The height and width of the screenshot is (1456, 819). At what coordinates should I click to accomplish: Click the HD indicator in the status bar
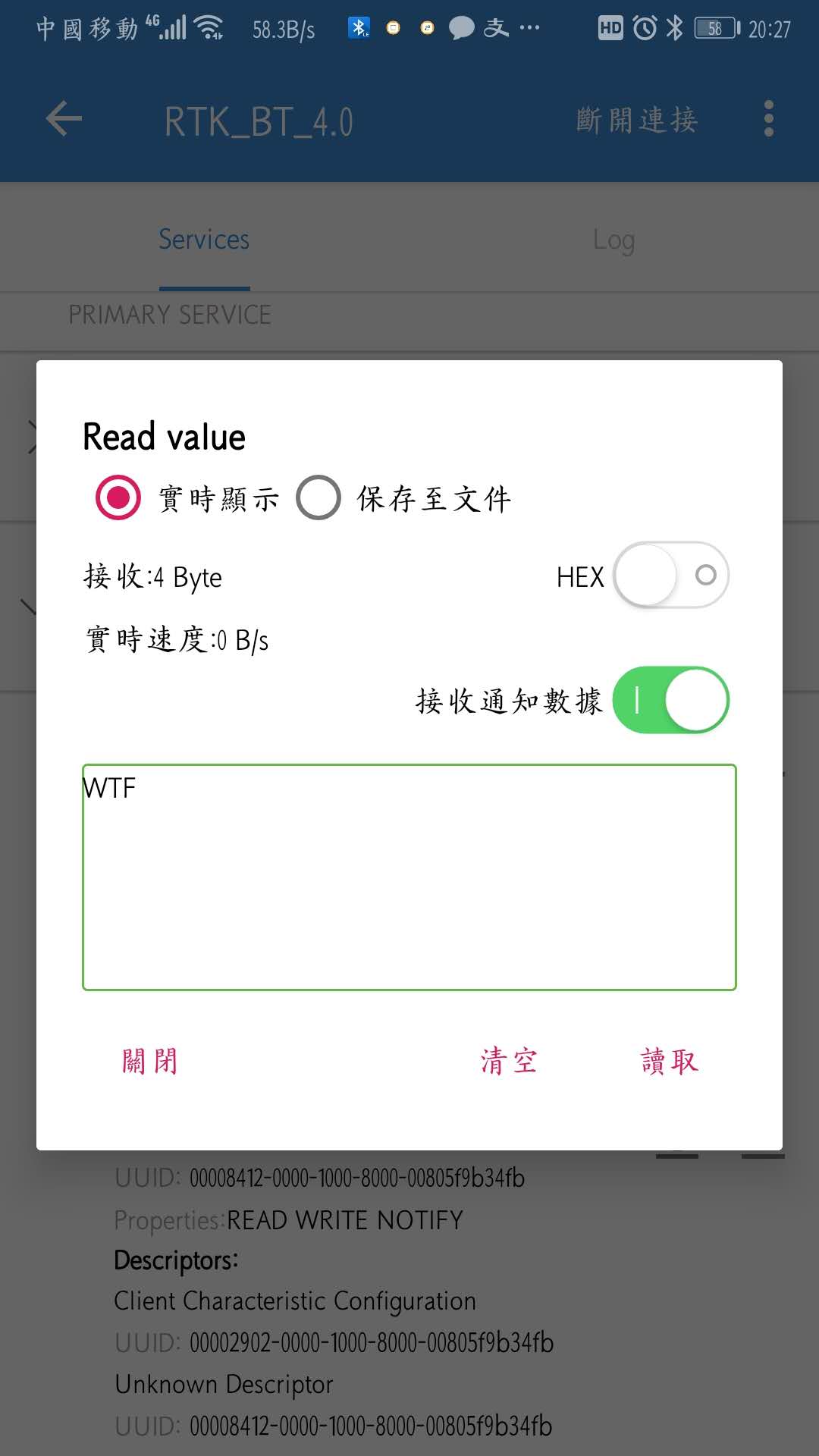[611, 29]
